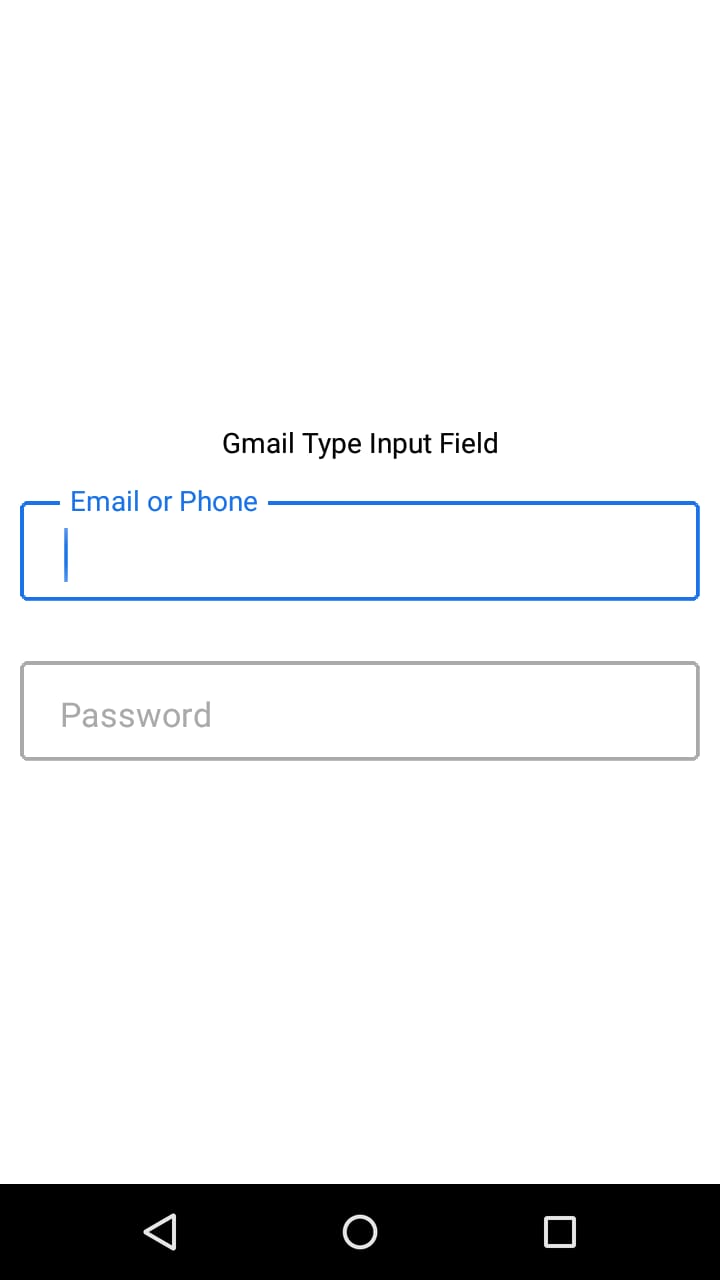The height and width of the screenshot is (1280, 720).
Task: Focus the Email or Phone field
Action: [x=360, y=551]
